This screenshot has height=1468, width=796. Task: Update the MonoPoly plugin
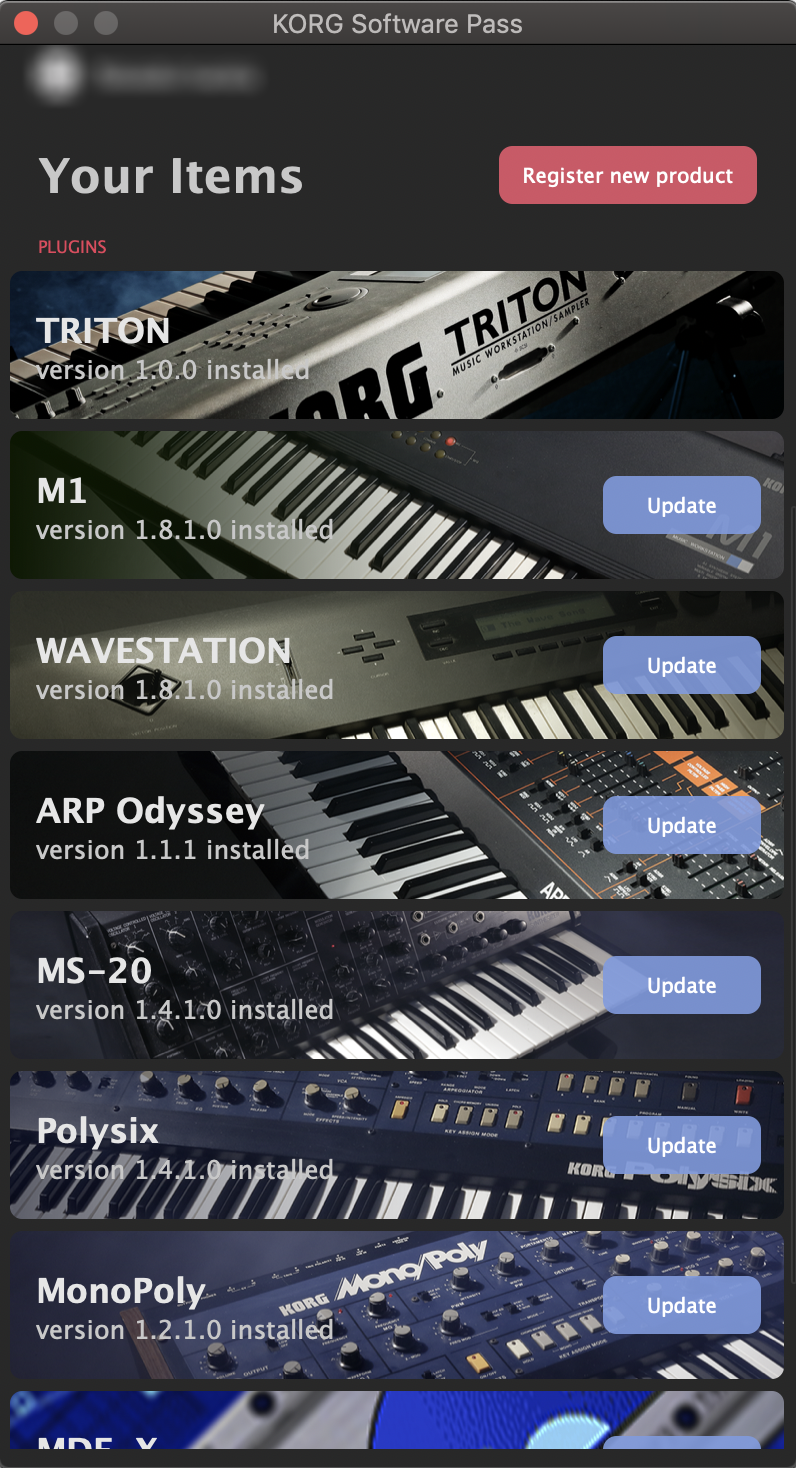(681, 1305)
